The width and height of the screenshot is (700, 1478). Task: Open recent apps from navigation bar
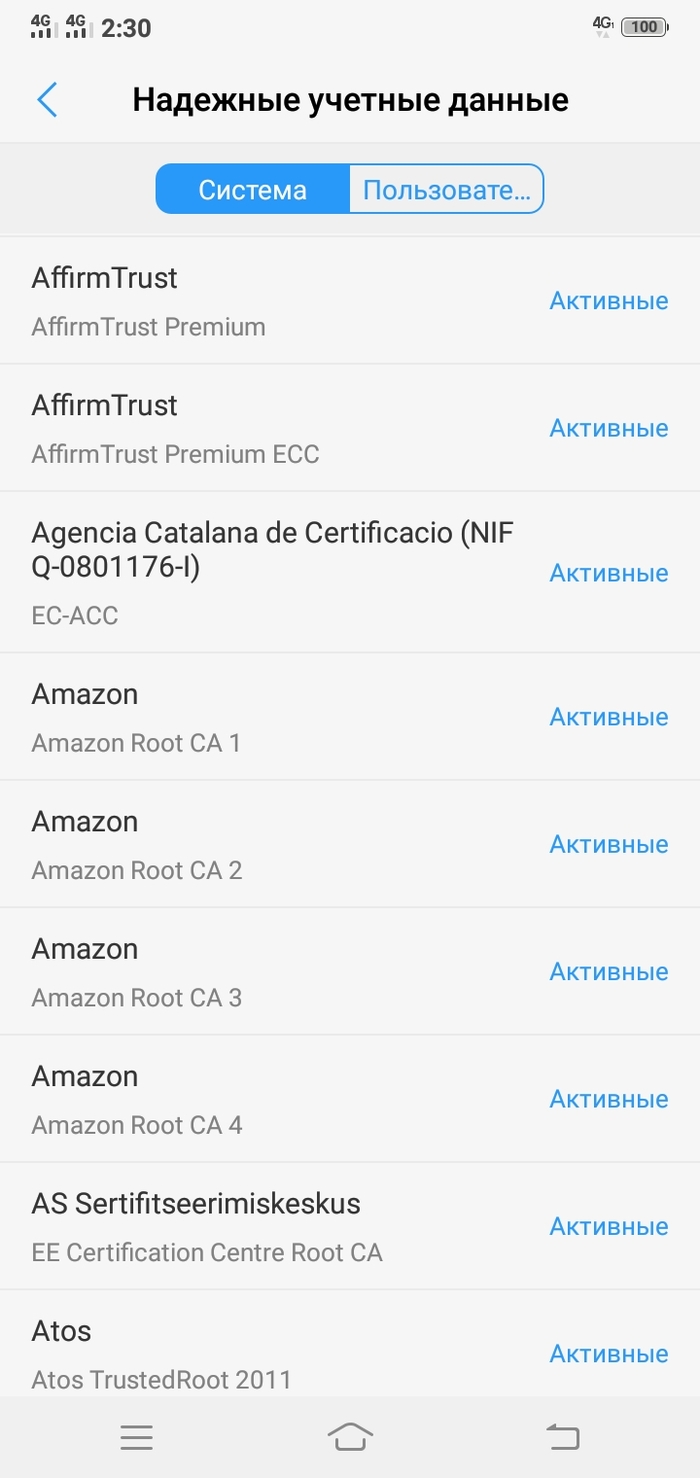136,1437
